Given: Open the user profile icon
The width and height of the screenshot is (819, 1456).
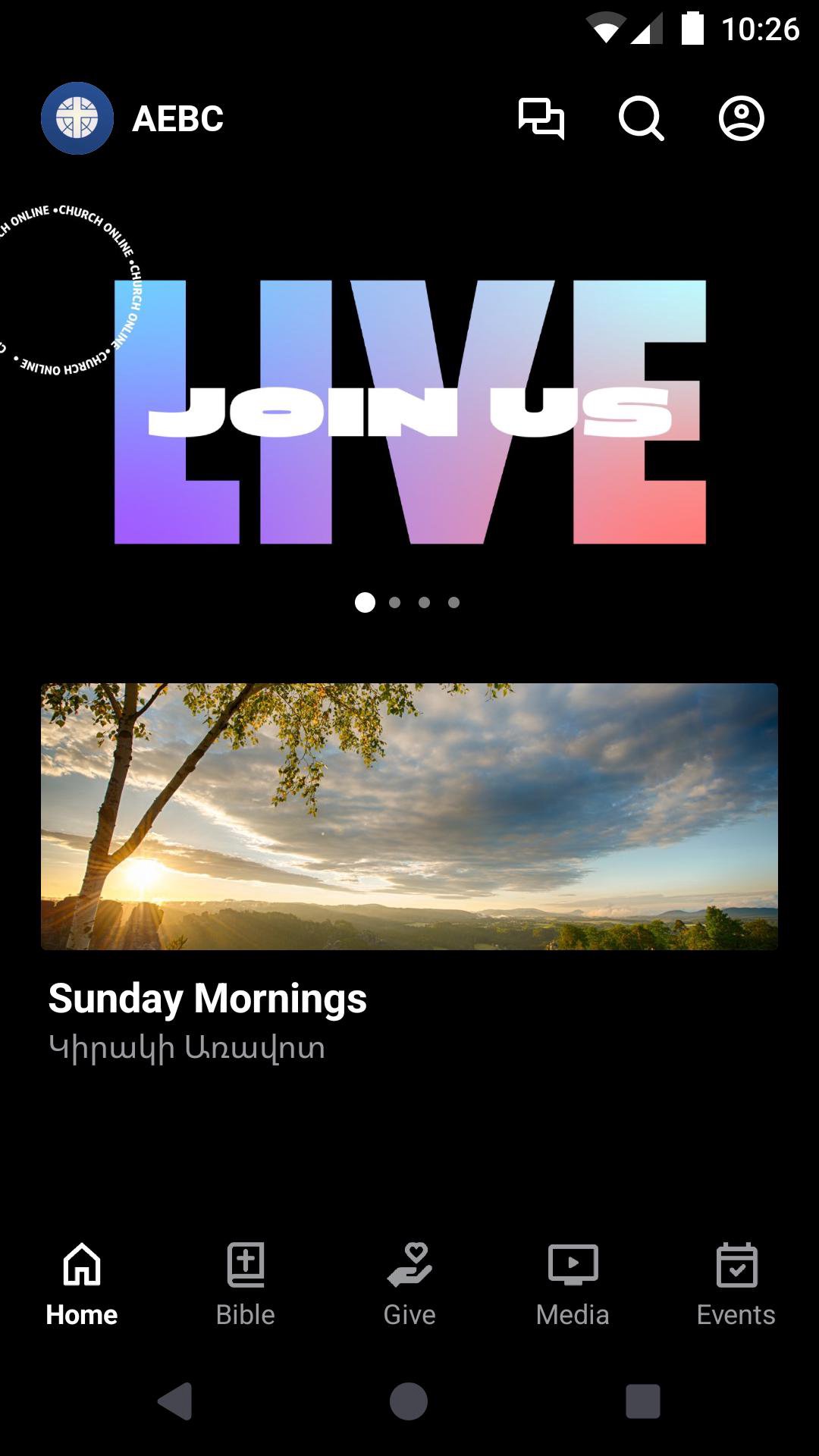Looking at the screenshot, I should [741, 119].
